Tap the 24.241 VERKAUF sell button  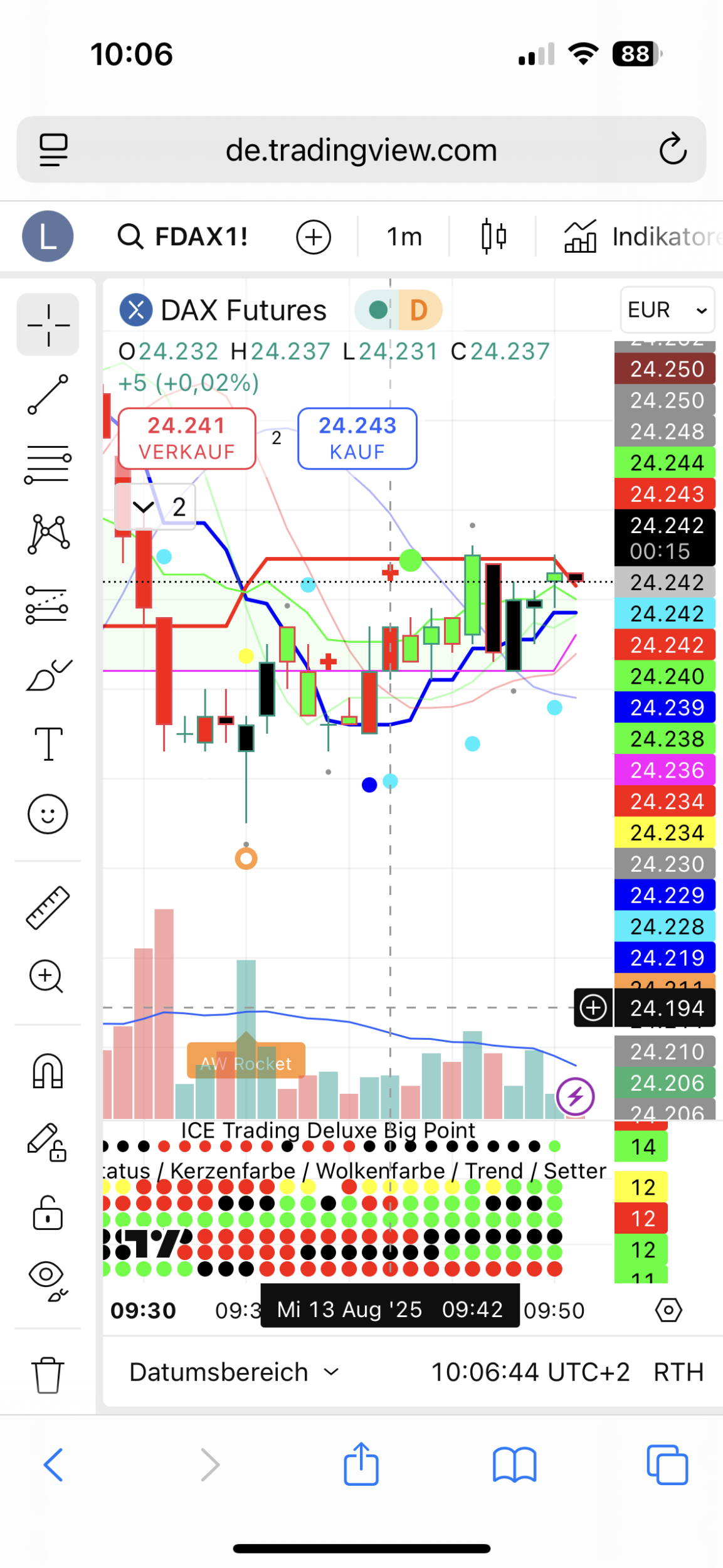coord(187,438)
